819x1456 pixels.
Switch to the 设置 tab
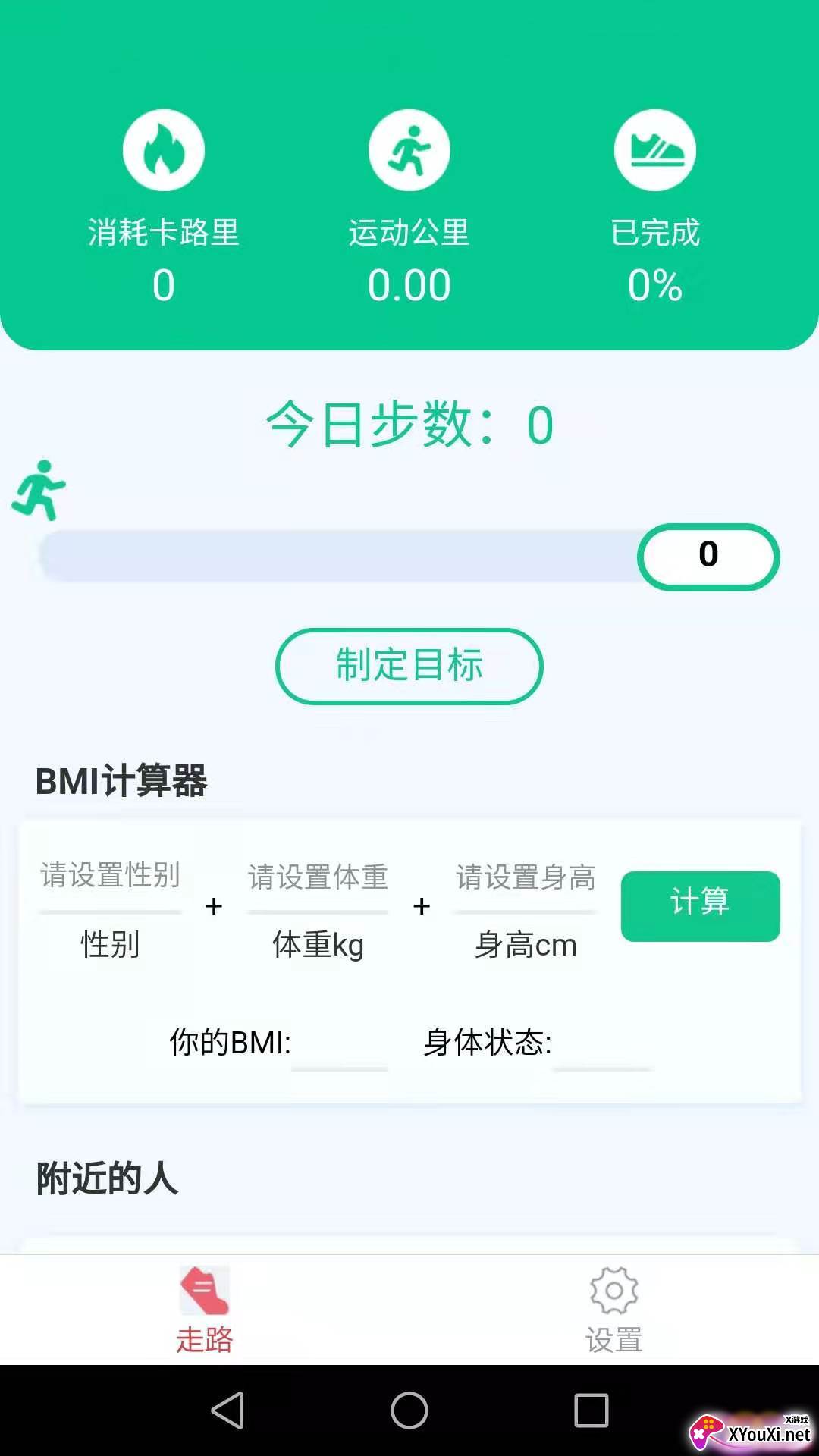click(614, 1310)
